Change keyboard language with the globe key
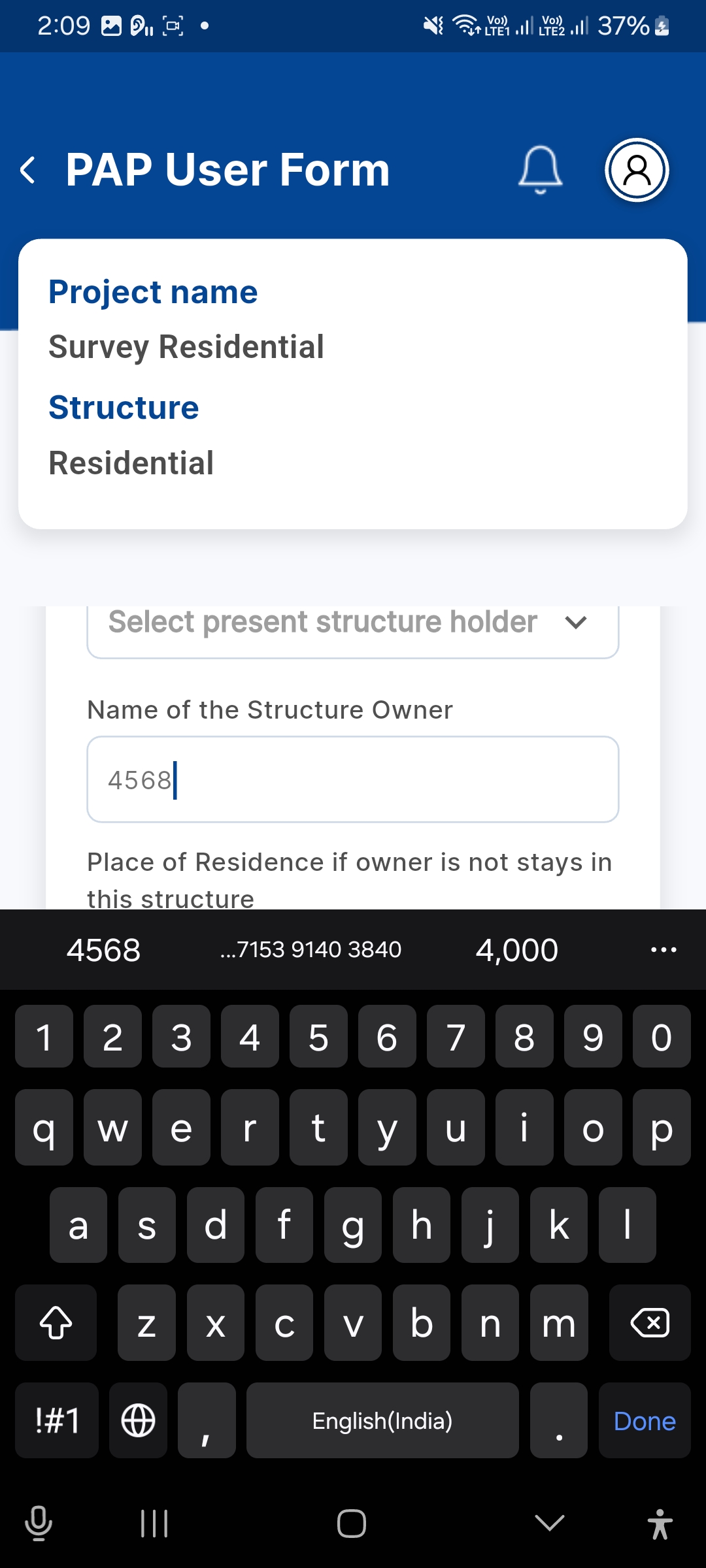The height and width of the screenshot is (1568, 706). pyautogui.click(x=138, y=1421)
